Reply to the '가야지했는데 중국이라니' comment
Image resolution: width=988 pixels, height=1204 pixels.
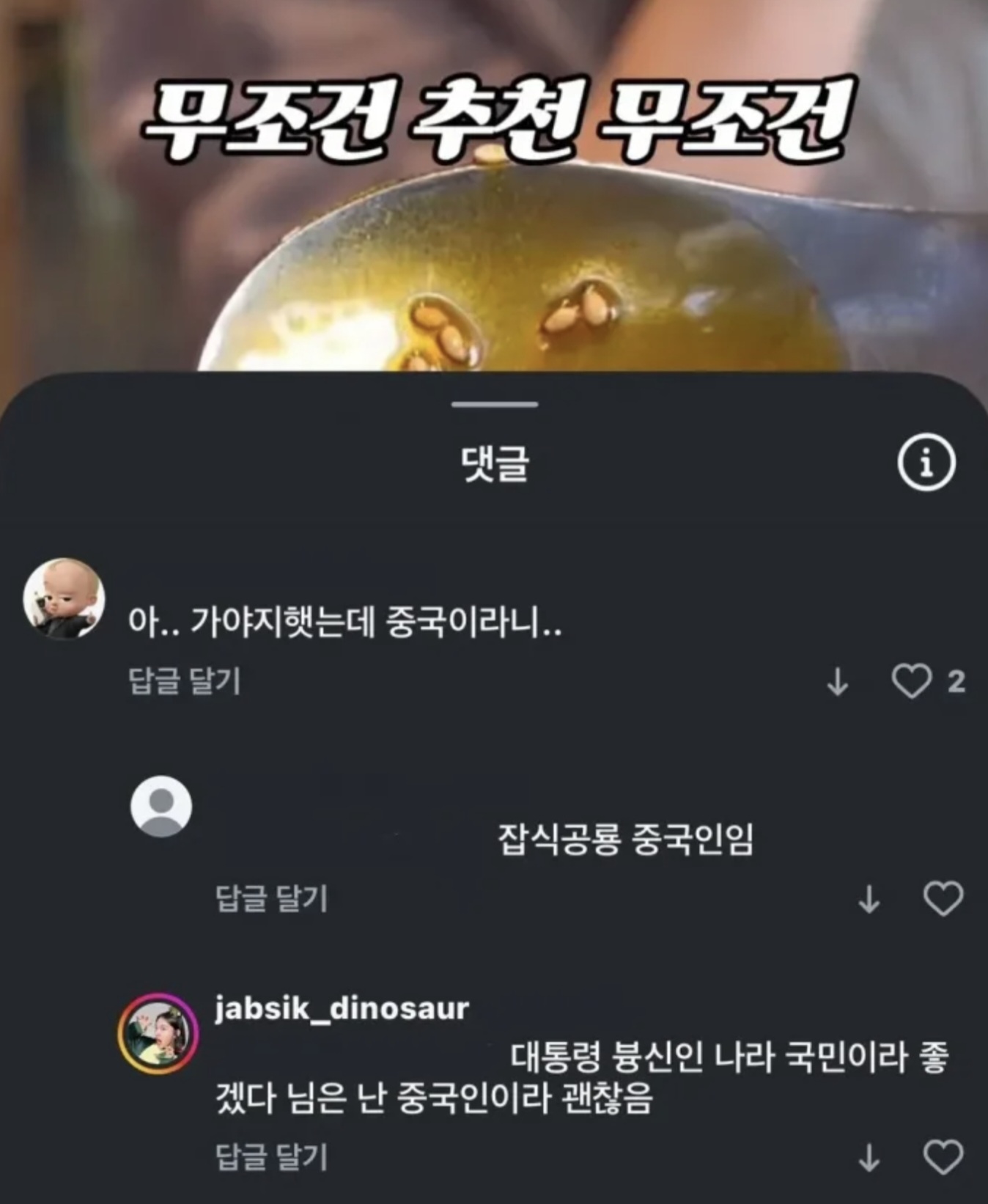tap(185, 681)
